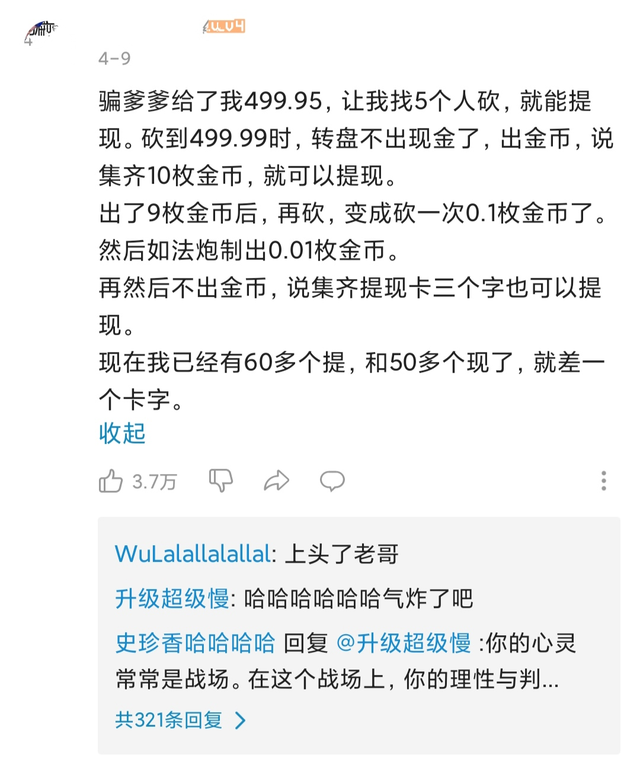Collapse the comment with 收起
Image resolution: width=640 pixels, height=768 pixels.
tap(122, 433)
